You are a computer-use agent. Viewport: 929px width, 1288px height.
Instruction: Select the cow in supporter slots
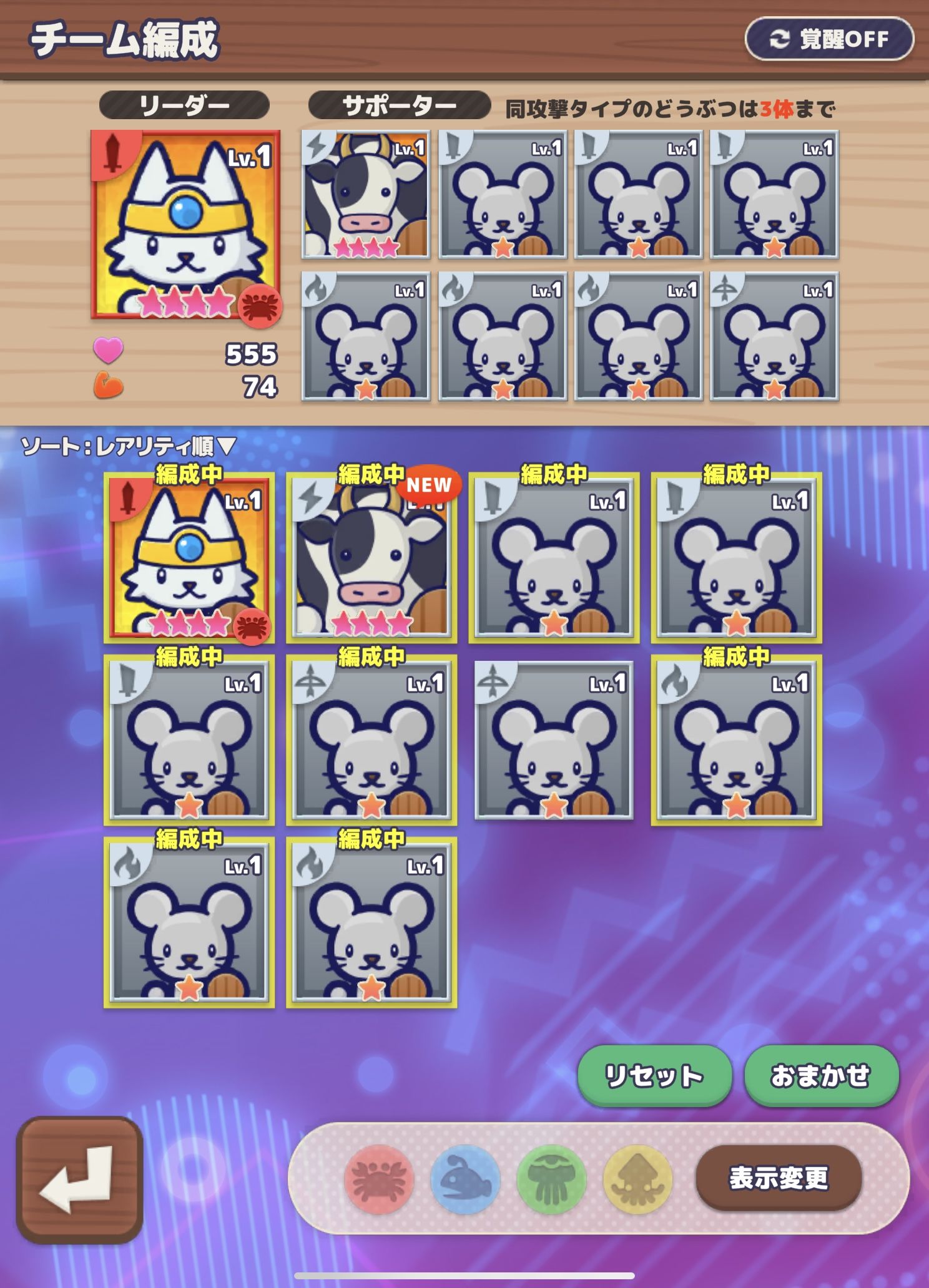(366, 195)
